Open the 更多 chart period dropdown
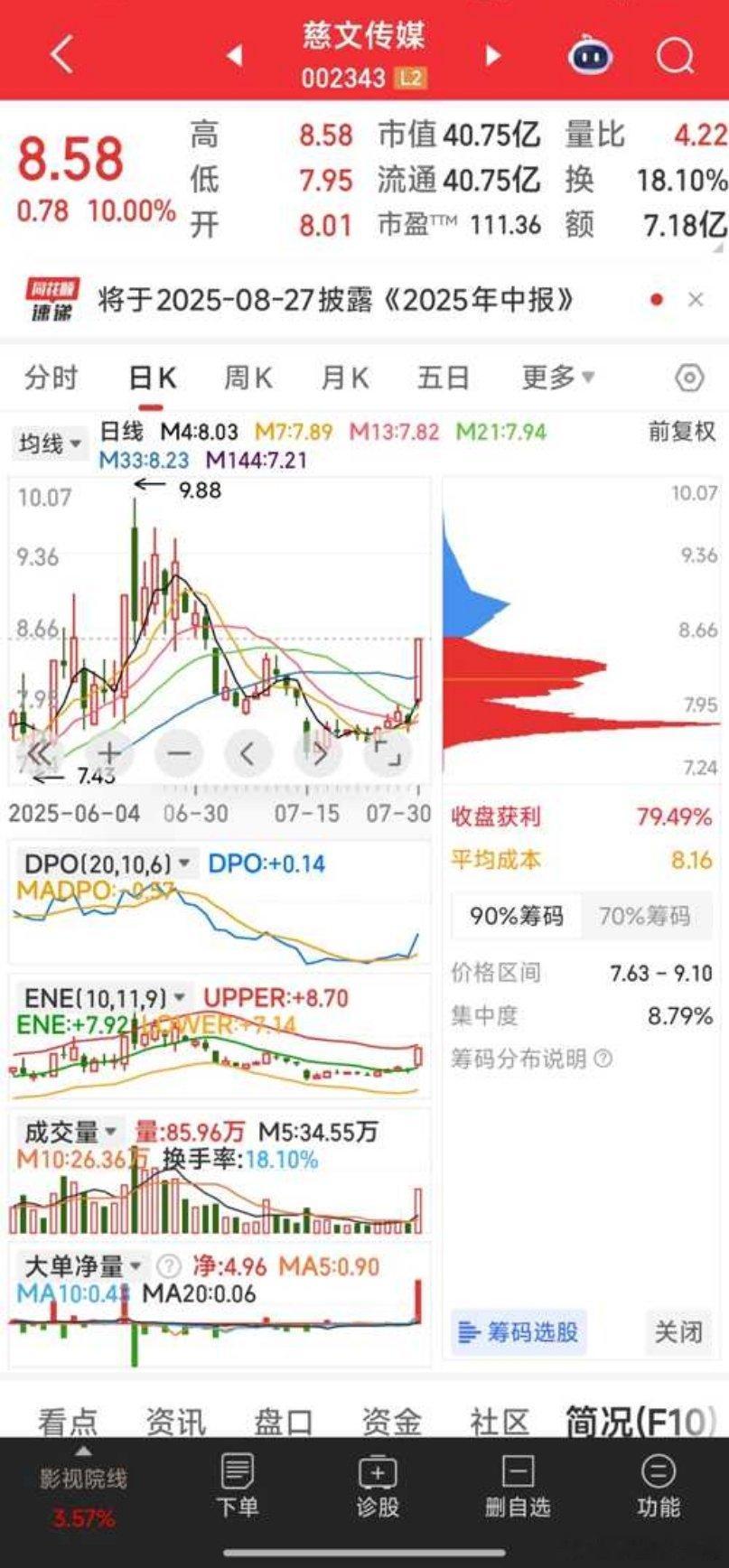This screenshot has height=1568, width=729. click(x=557, y=378)
